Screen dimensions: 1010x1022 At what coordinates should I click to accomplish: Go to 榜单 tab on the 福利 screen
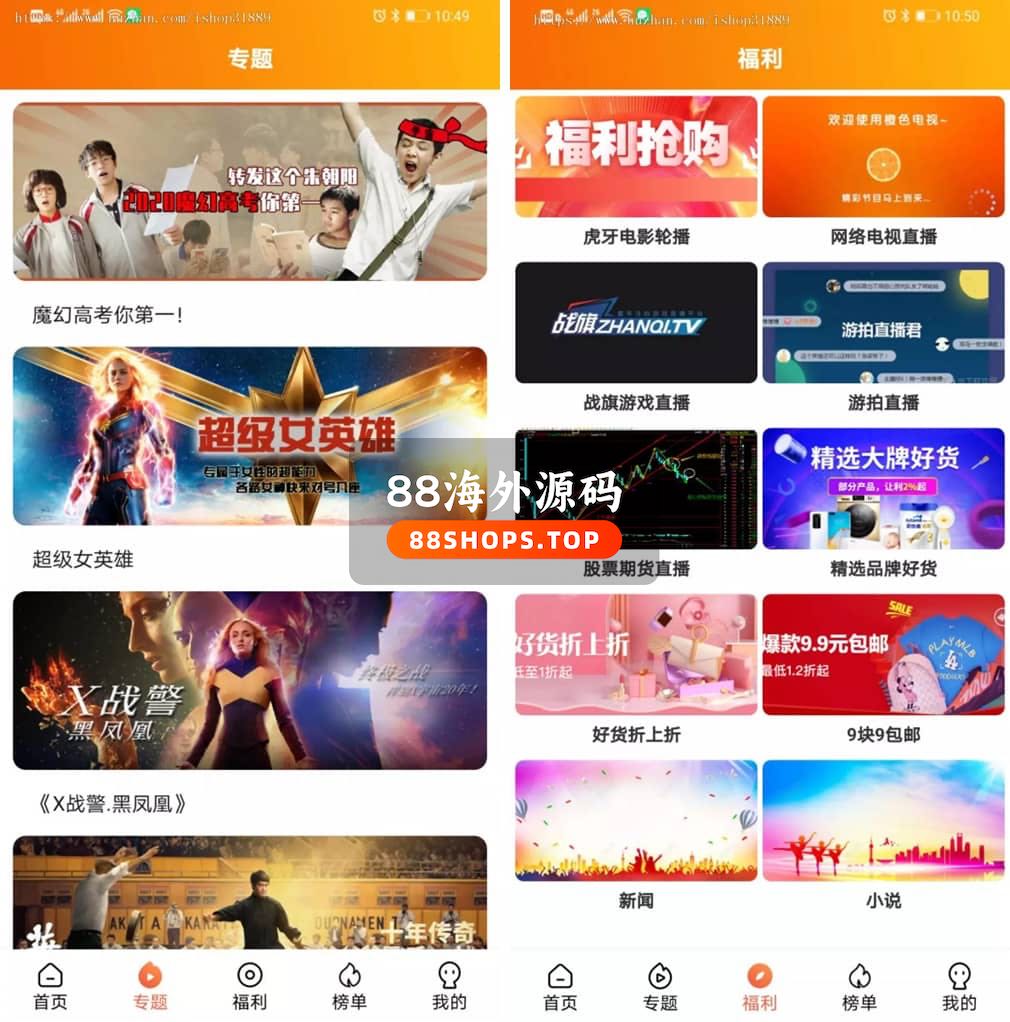[x=859, y=986]
